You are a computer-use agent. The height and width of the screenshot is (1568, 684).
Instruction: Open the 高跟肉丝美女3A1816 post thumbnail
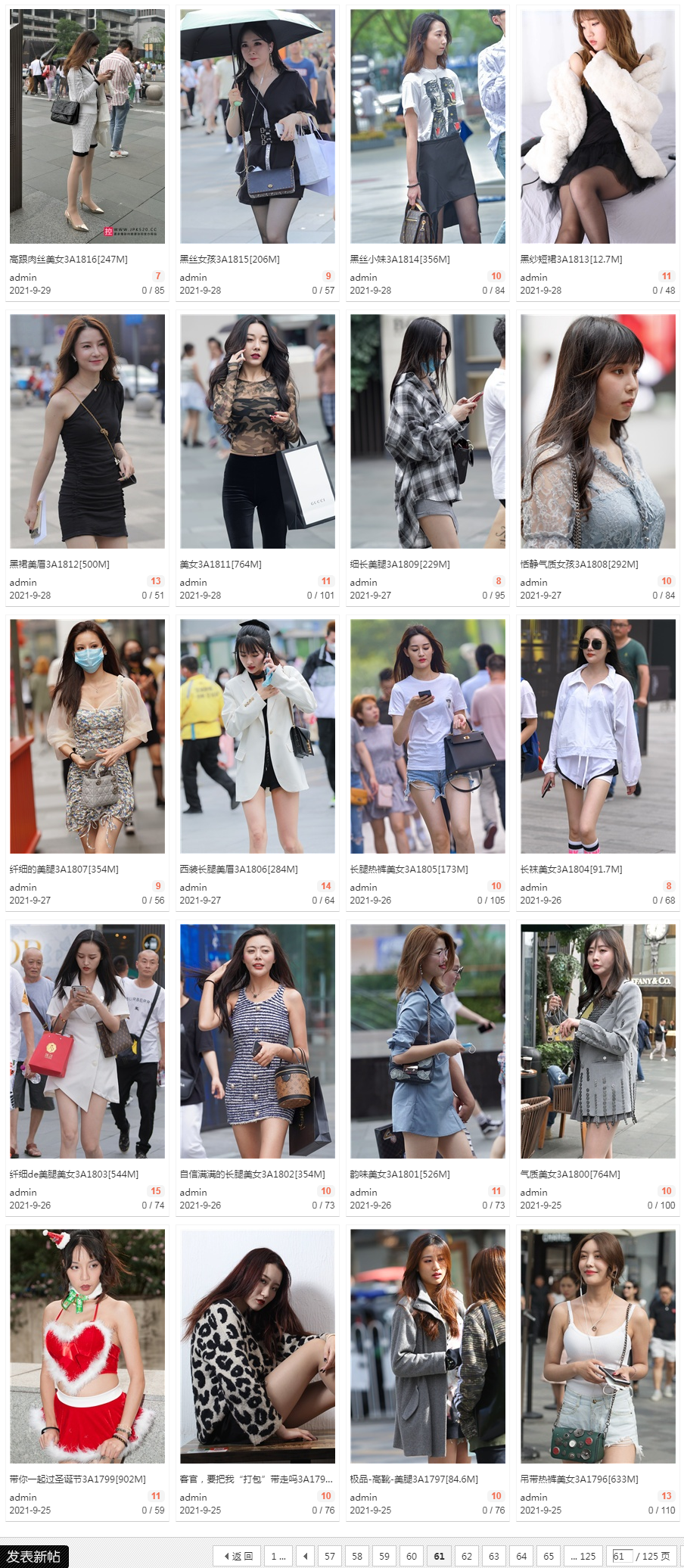(x=87, y=126)
